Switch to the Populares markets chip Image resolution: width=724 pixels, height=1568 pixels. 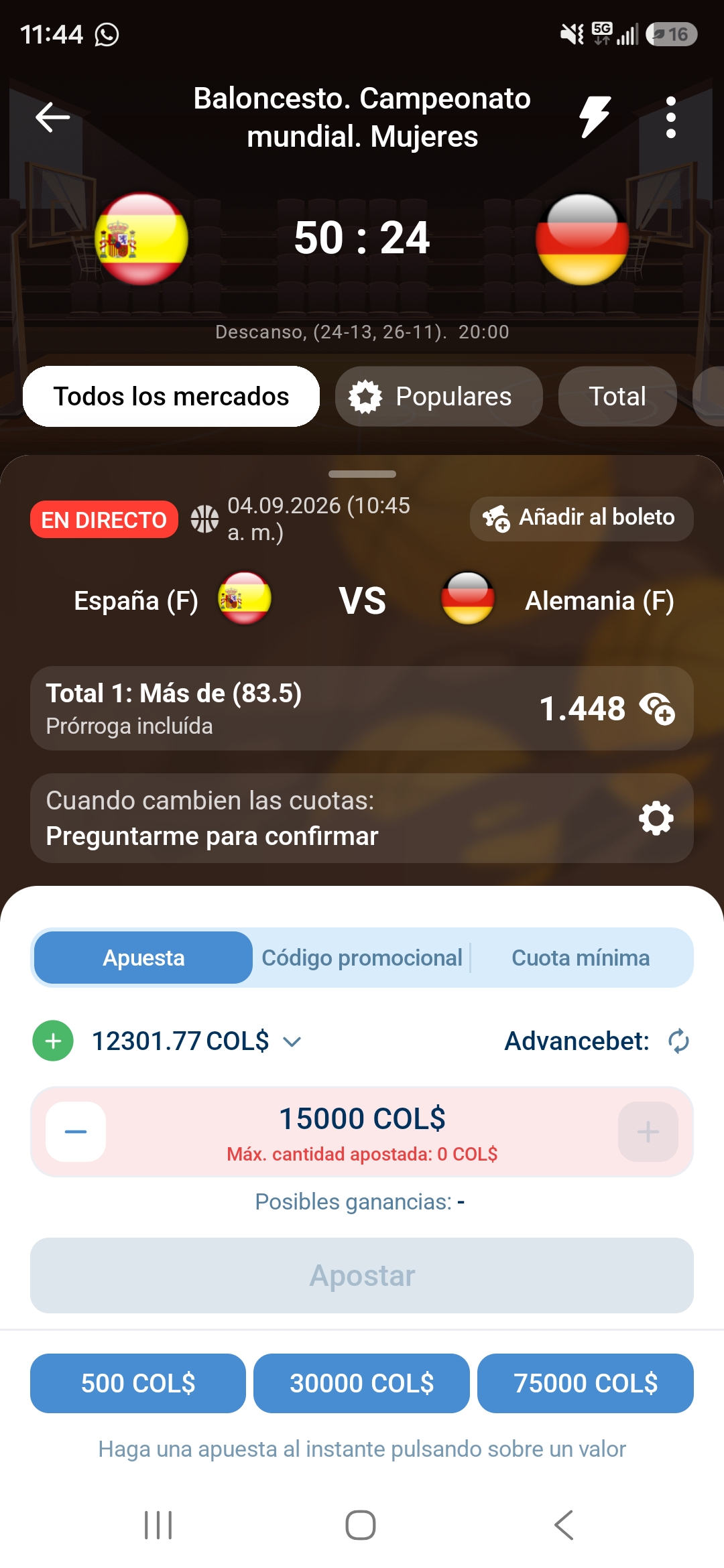pos(438,396)
